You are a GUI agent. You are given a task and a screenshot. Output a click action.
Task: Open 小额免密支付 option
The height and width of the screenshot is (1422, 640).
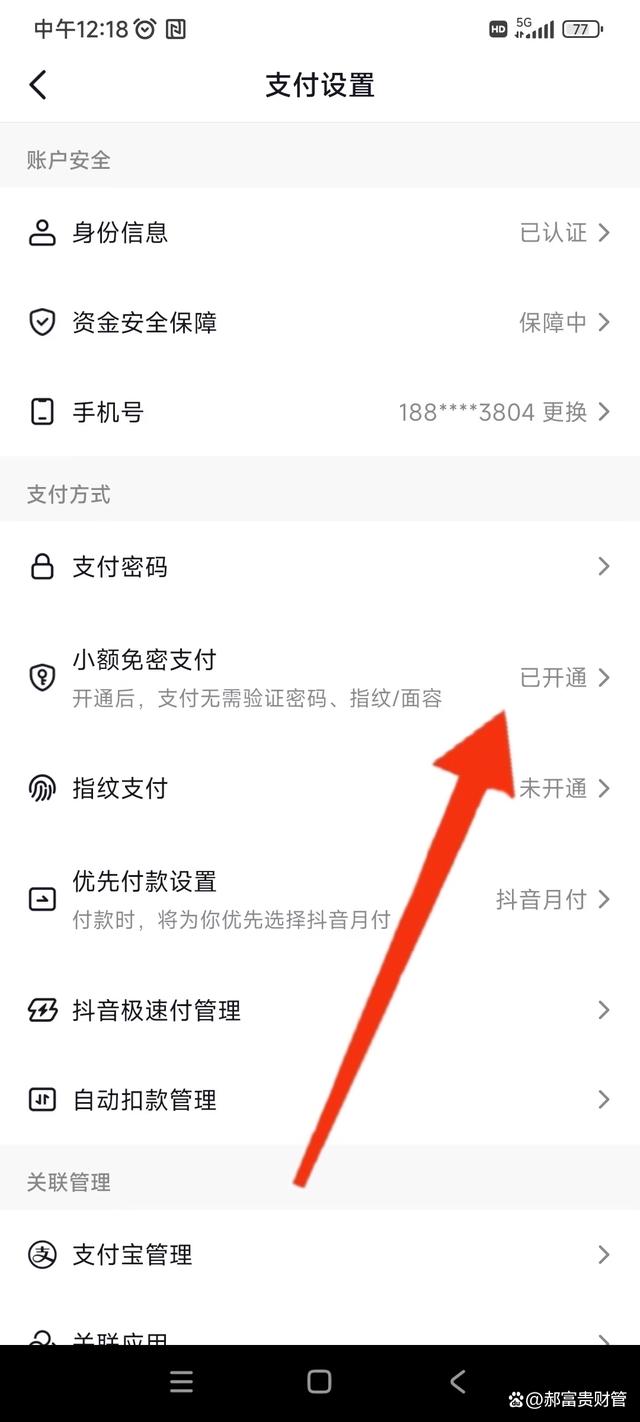pos(320,678)
